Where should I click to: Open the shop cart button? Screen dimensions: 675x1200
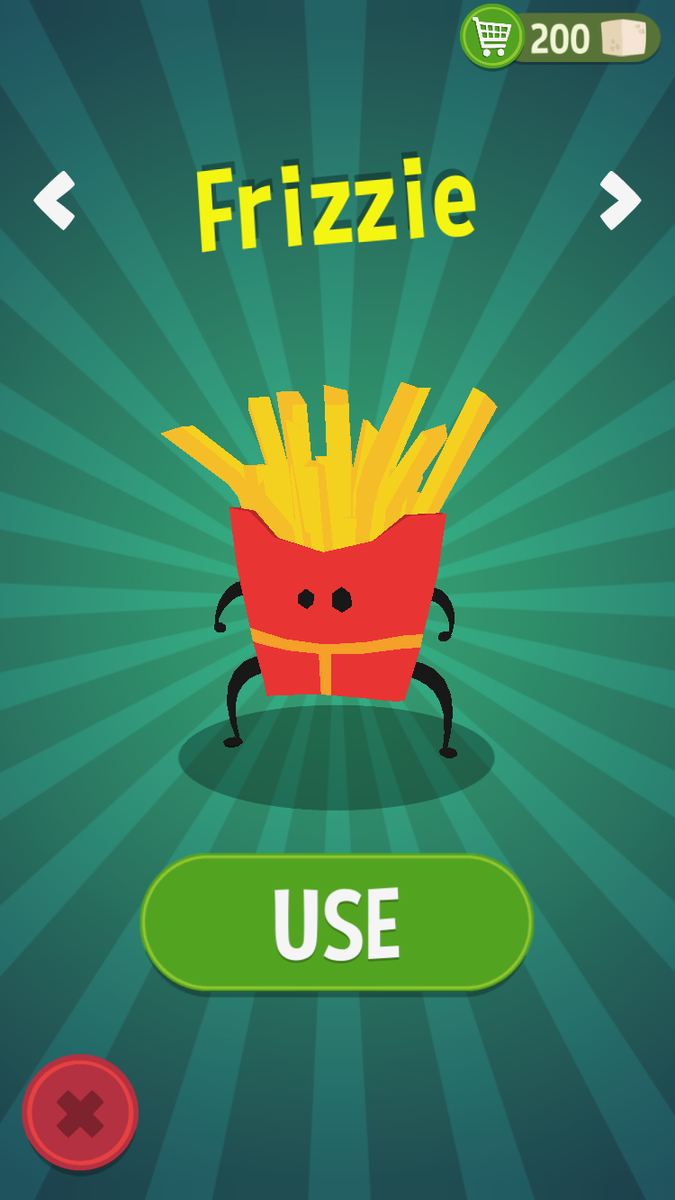(x=492, y=37)
